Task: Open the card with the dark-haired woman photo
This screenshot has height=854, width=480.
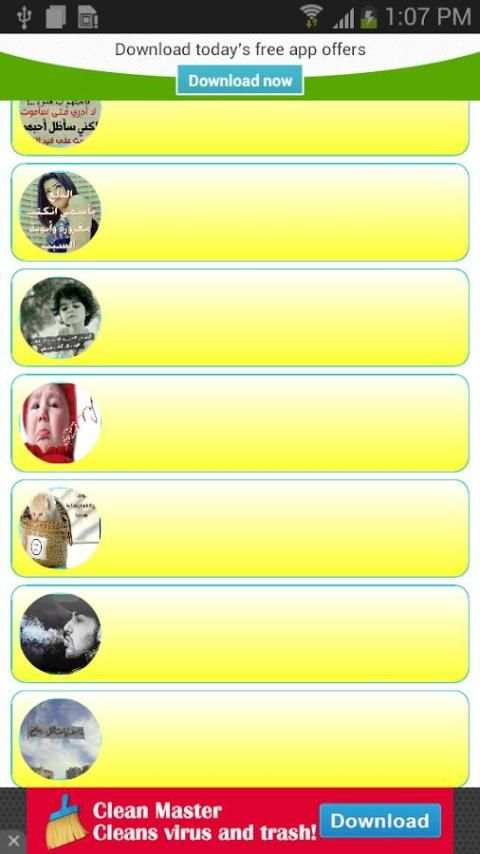Action: tap(240, 212)
